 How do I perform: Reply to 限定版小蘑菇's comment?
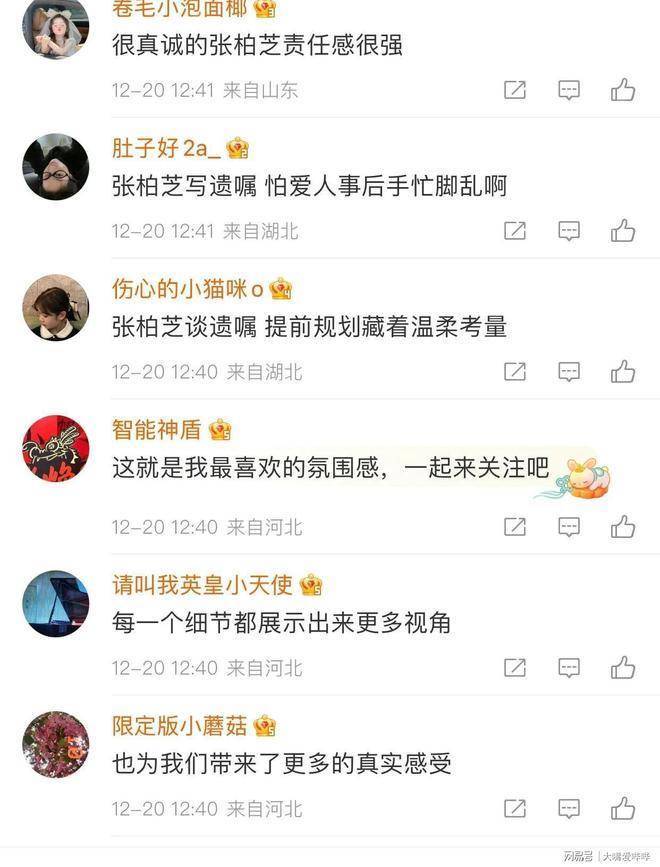pos(569,808)
